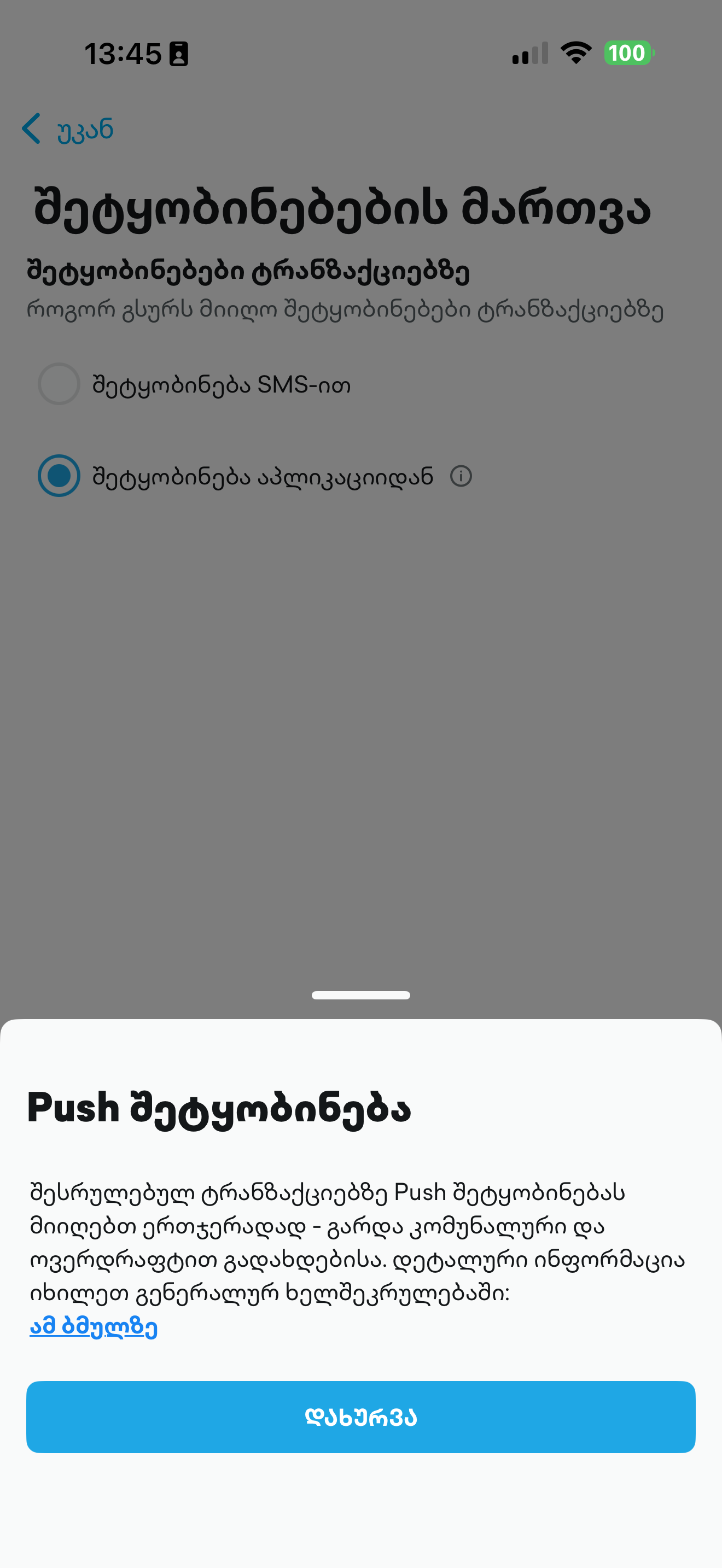Select the შეტყობინება აპლიკაციიდან radio option

(59, 476)
